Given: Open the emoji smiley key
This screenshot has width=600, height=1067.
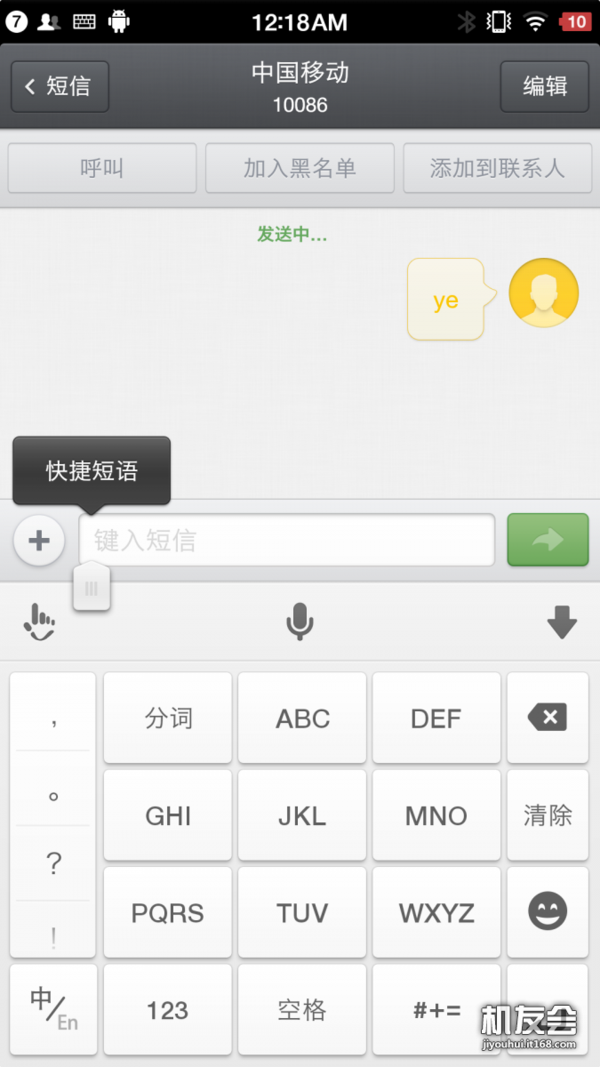Looking at the screenshot, I should click(x=547, y=911).
